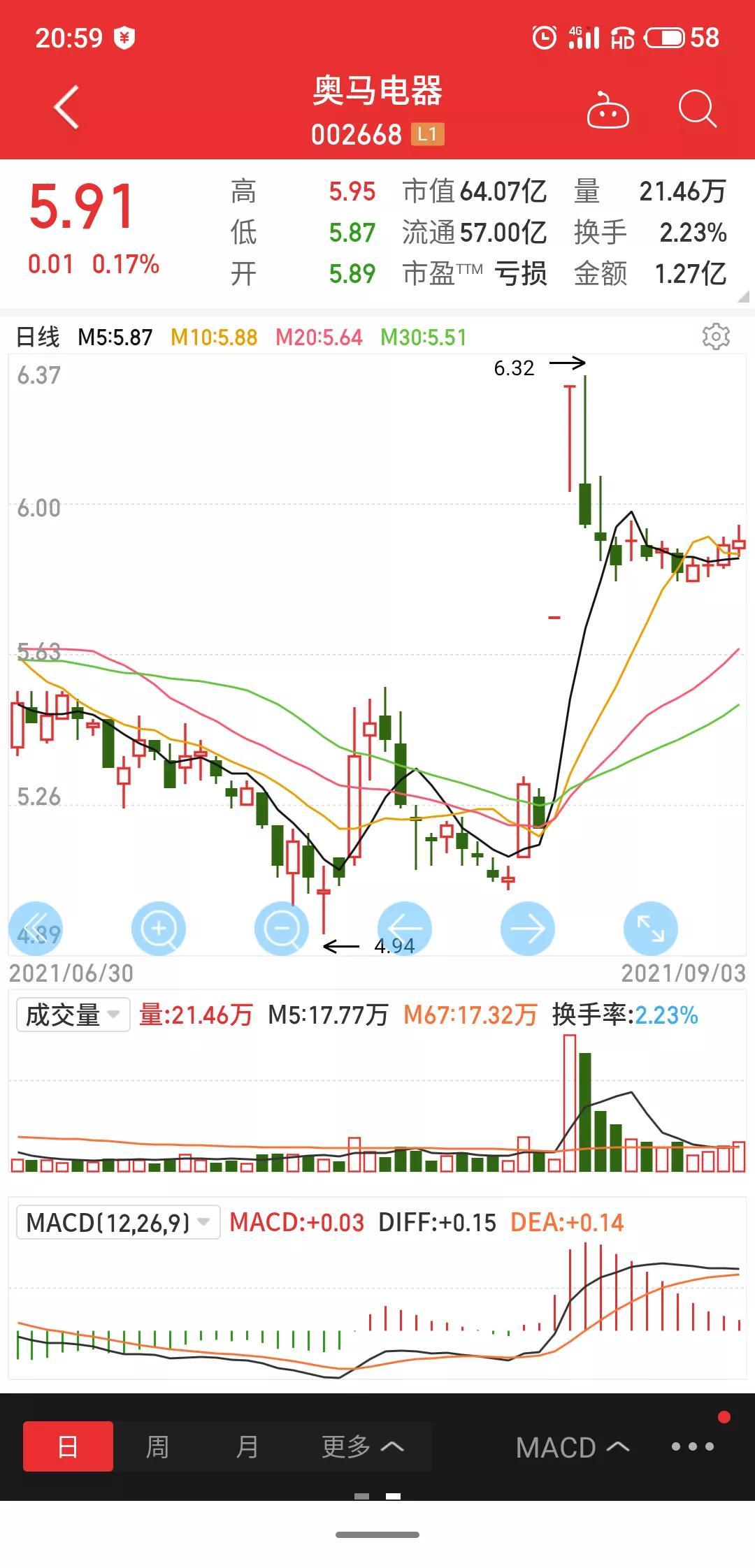Switch to the 周 weekly chart
This screenshot has height=1568, width=755.
(x=157, y=1446)
